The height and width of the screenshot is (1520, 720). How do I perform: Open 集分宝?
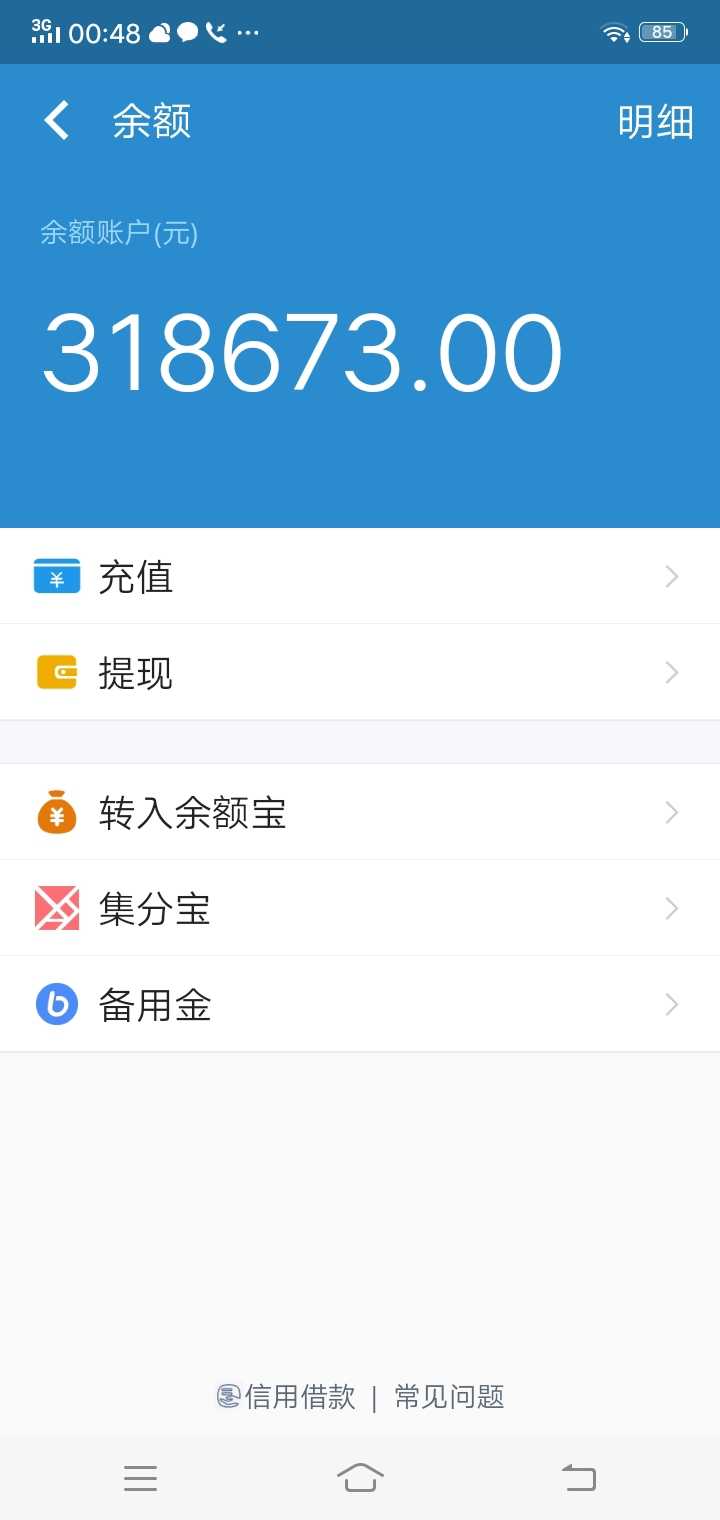tap(360, 908)
